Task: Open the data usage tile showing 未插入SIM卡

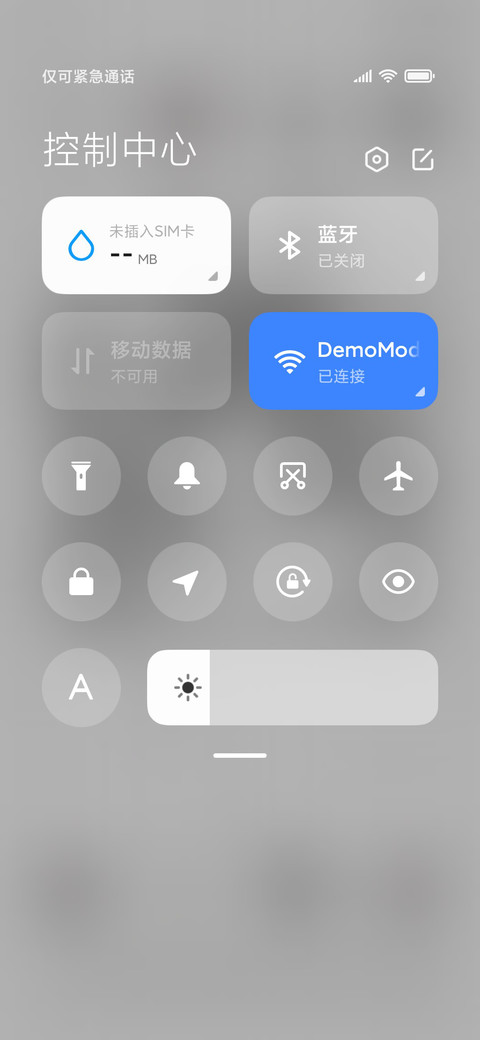Action: (x=137, y=245)
